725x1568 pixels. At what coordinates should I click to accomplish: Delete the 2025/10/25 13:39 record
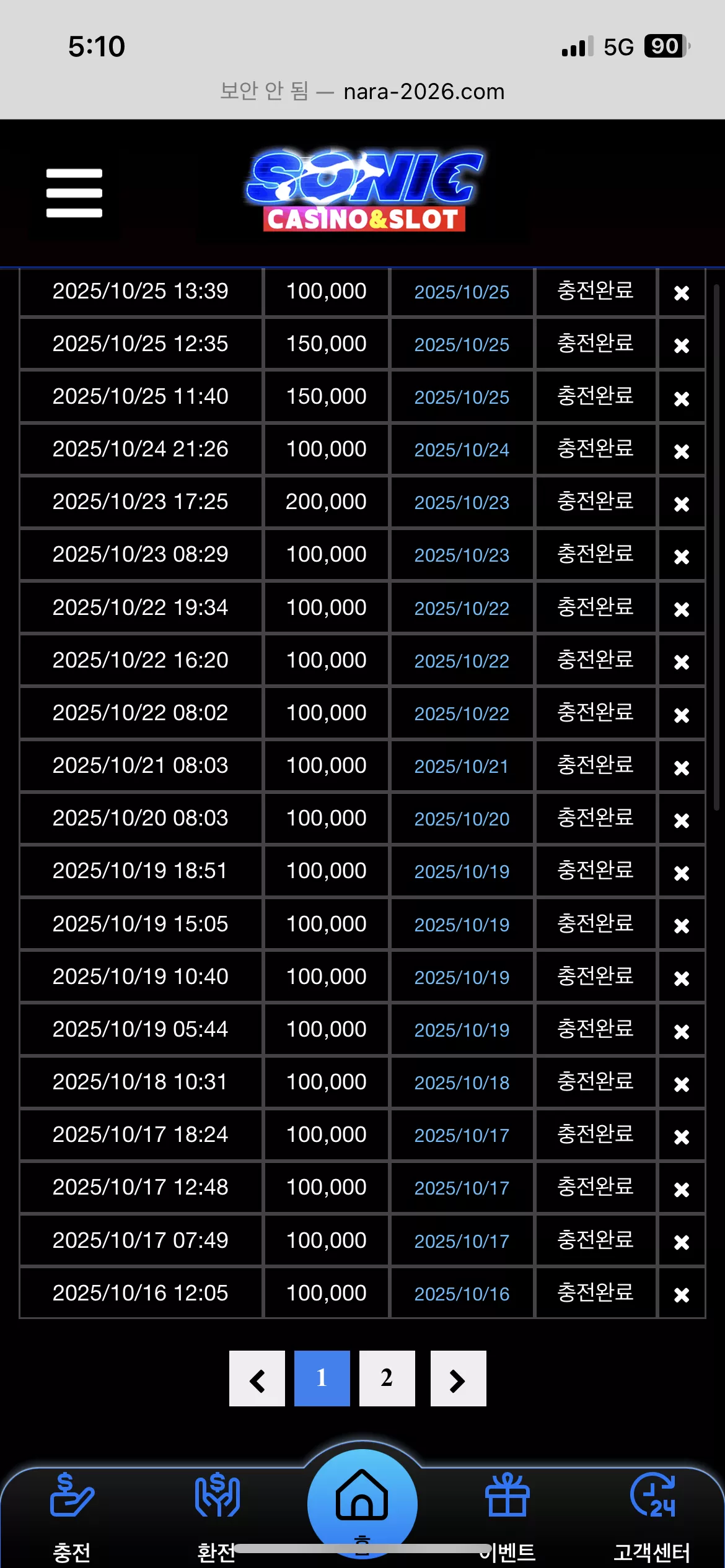(x=682, y=292)
